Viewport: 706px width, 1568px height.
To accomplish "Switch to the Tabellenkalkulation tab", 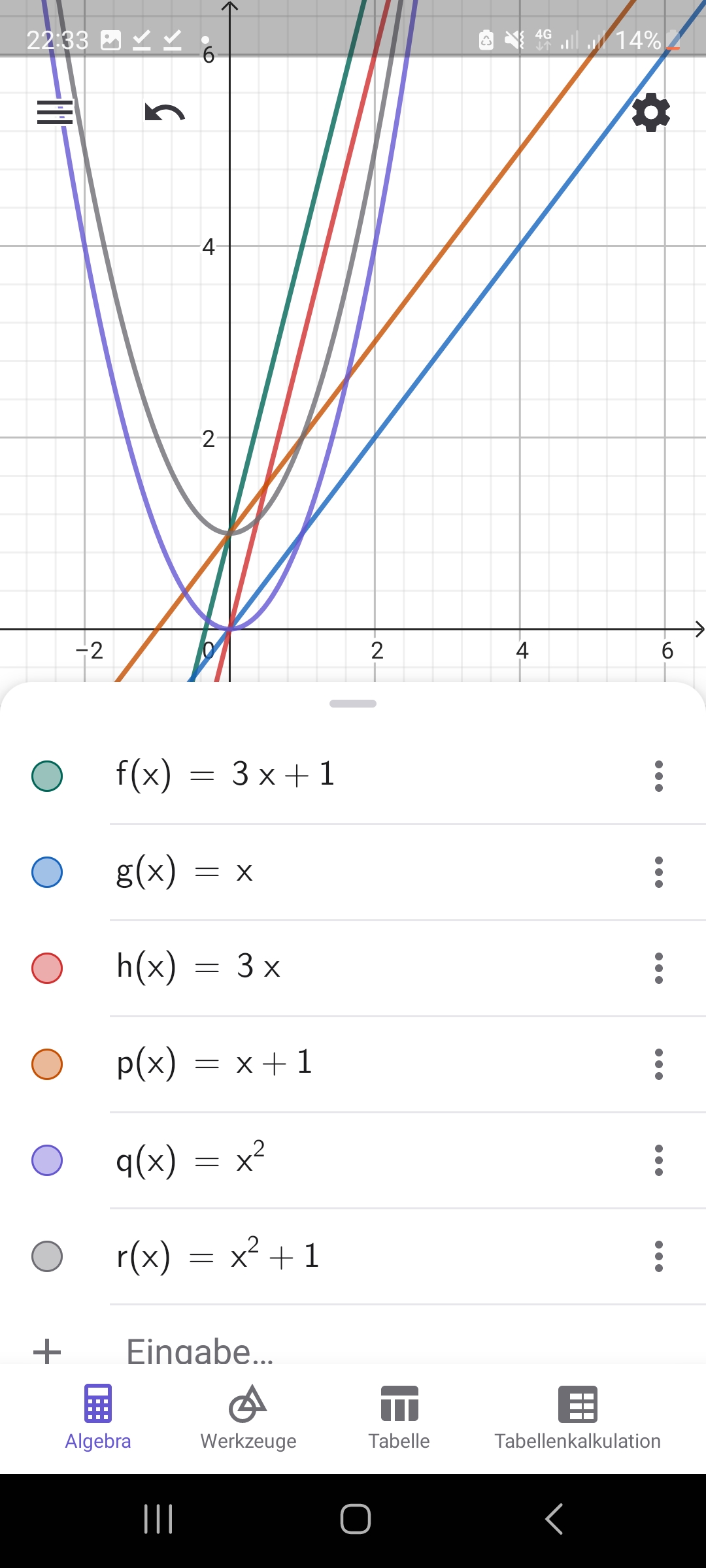I will [577, 1418].
